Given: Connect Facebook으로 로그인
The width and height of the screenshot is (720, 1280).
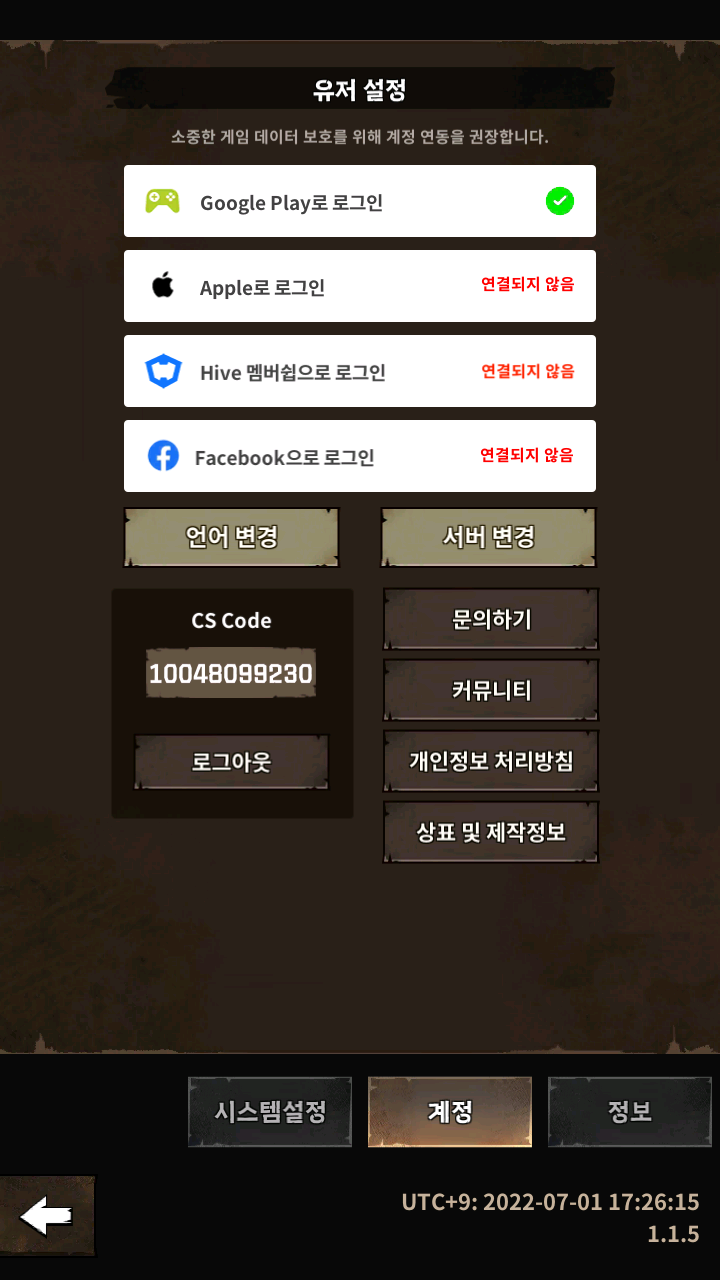Looking at the screenshot, I should (360, 457).
